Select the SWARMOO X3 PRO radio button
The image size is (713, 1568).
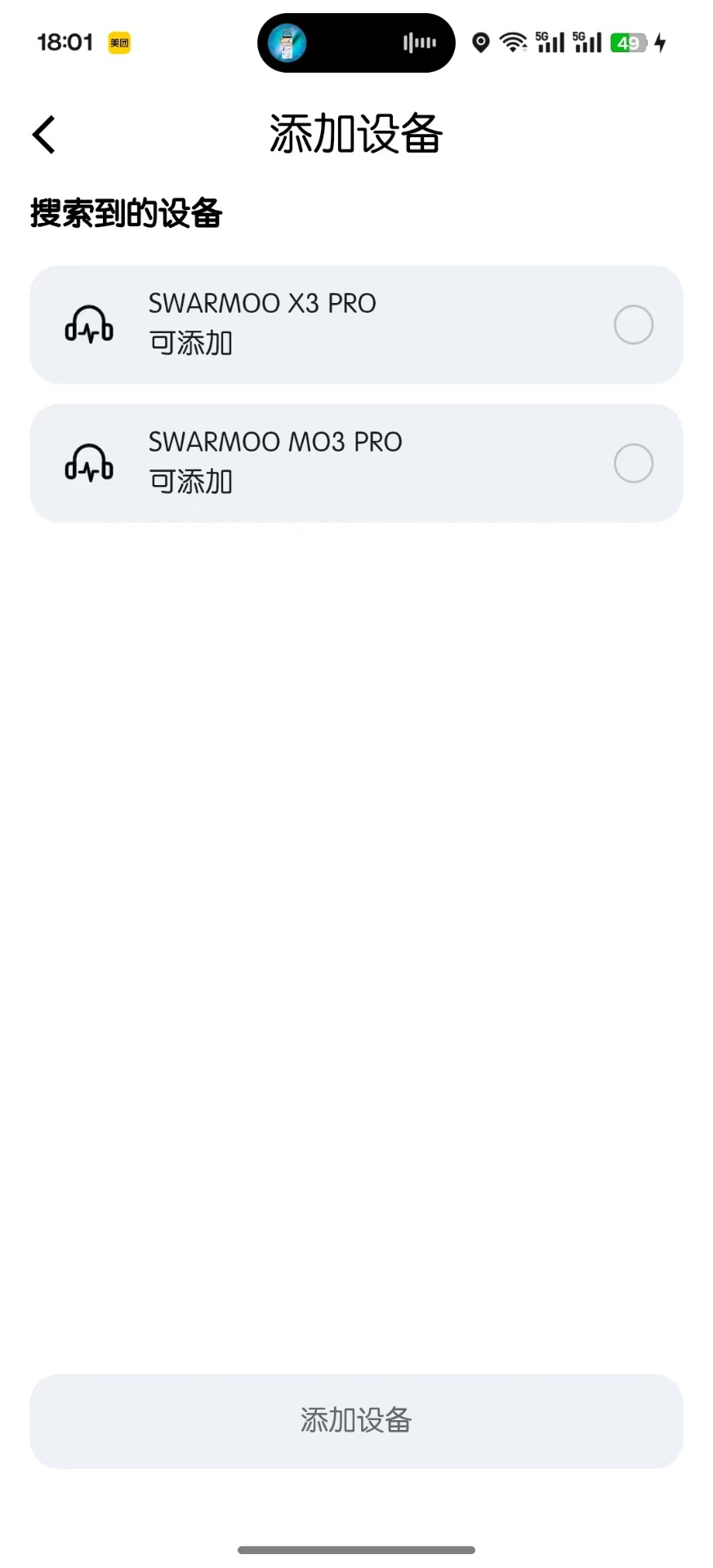click(x=633, y=325)
